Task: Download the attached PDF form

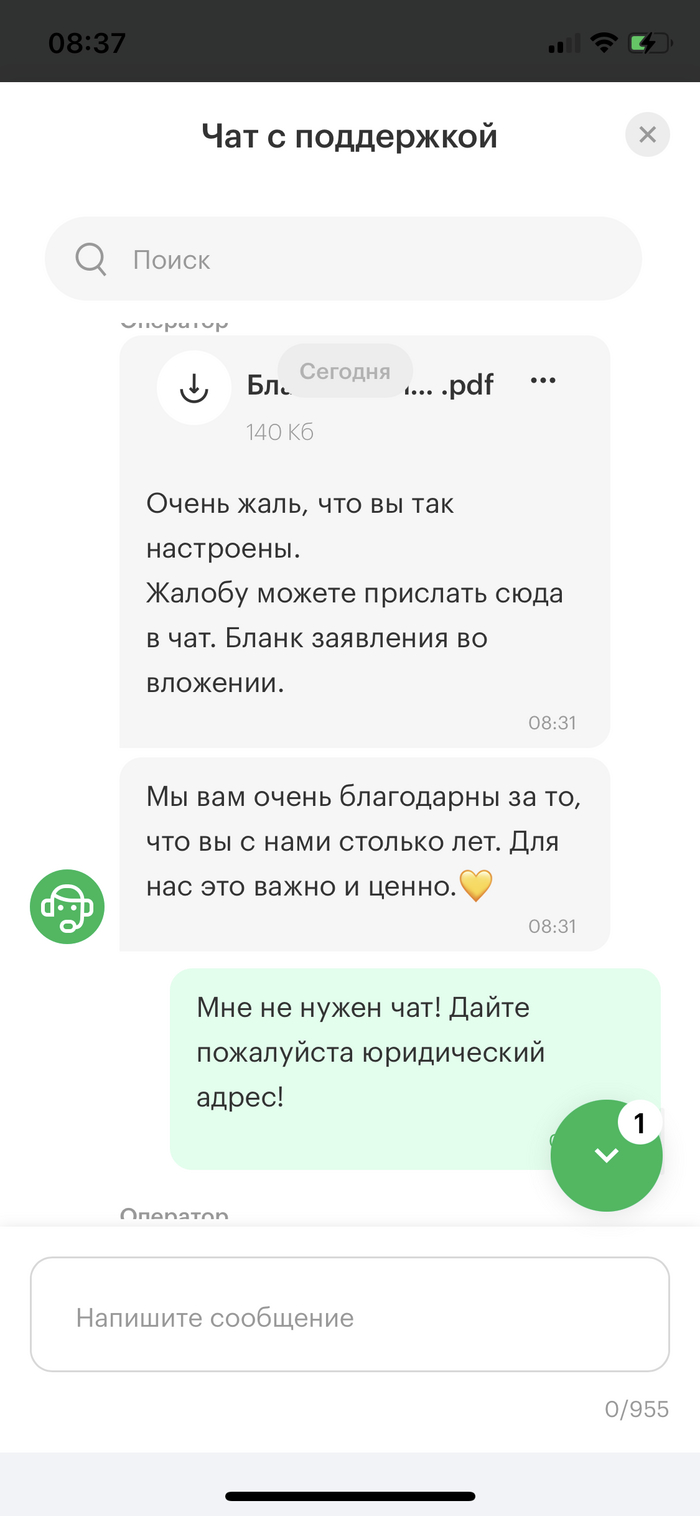Action: (193, 388)
